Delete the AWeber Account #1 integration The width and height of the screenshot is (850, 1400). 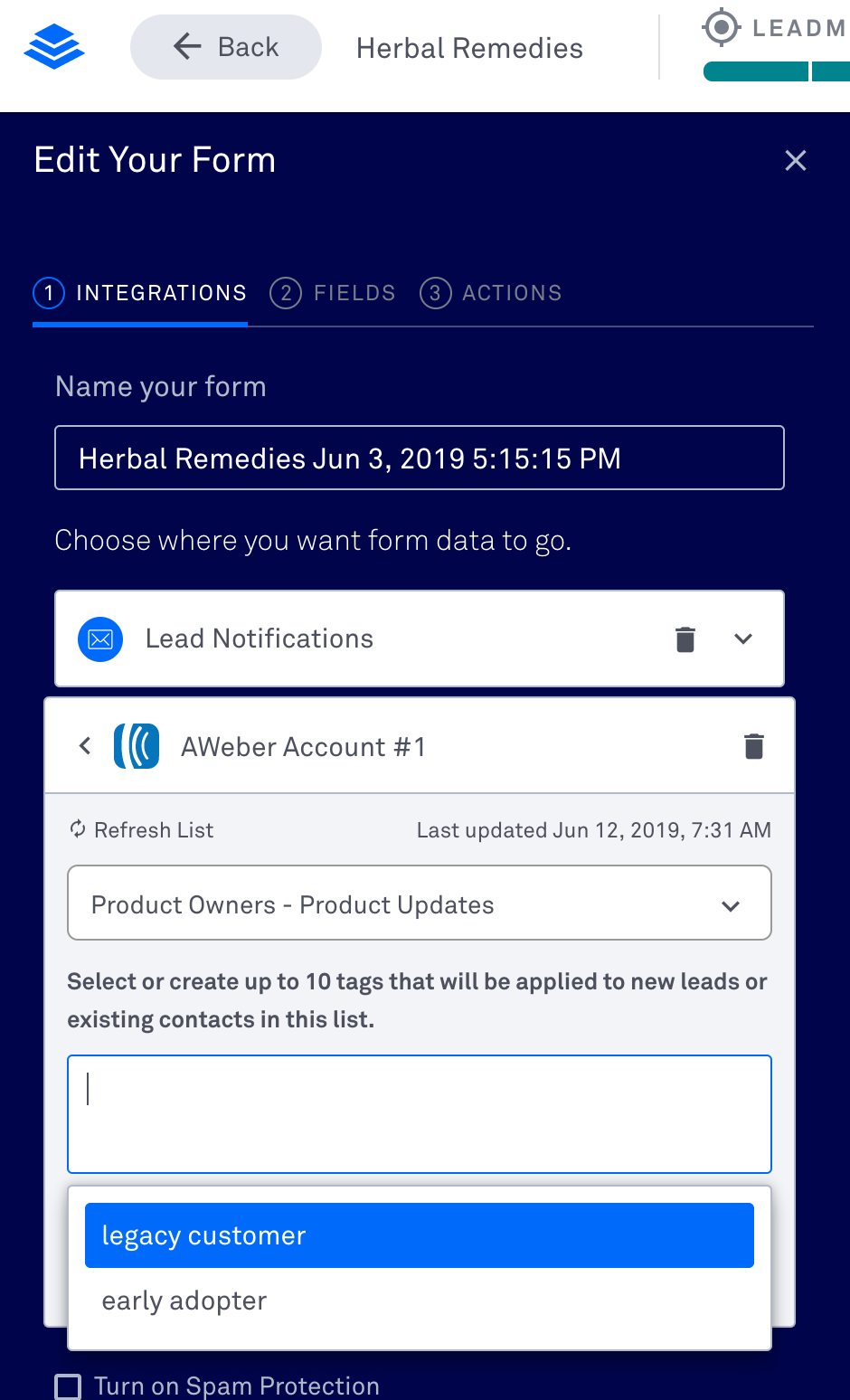pos(754,746)
